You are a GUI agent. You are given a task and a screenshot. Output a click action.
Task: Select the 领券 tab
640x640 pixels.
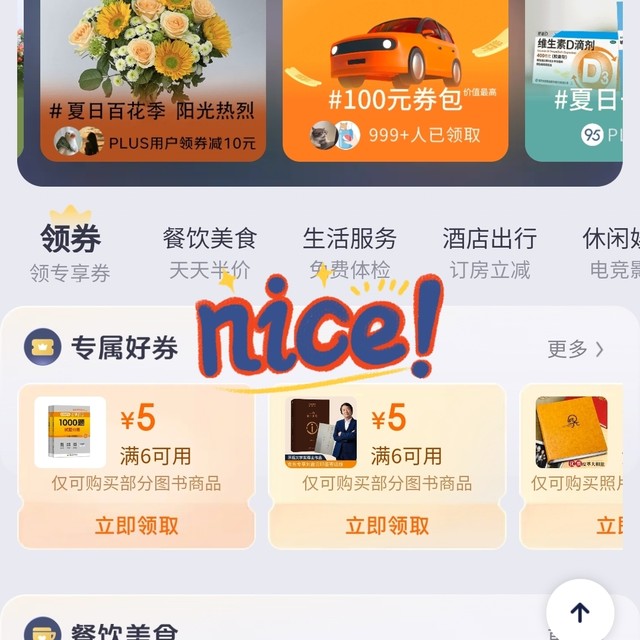(x=70, y=251)
